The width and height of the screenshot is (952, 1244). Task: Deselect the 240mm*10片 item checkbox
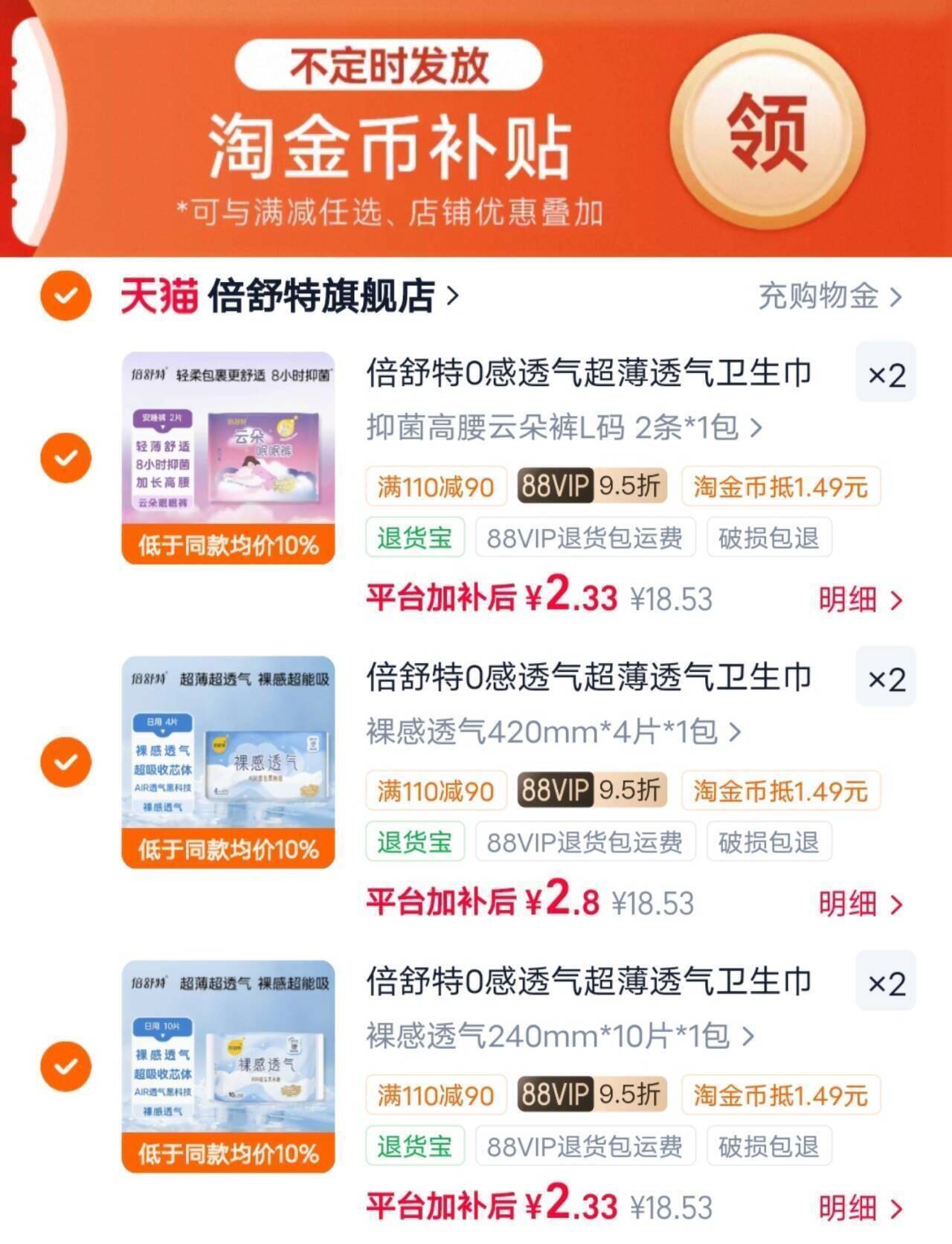click(x=65, y=1065)
